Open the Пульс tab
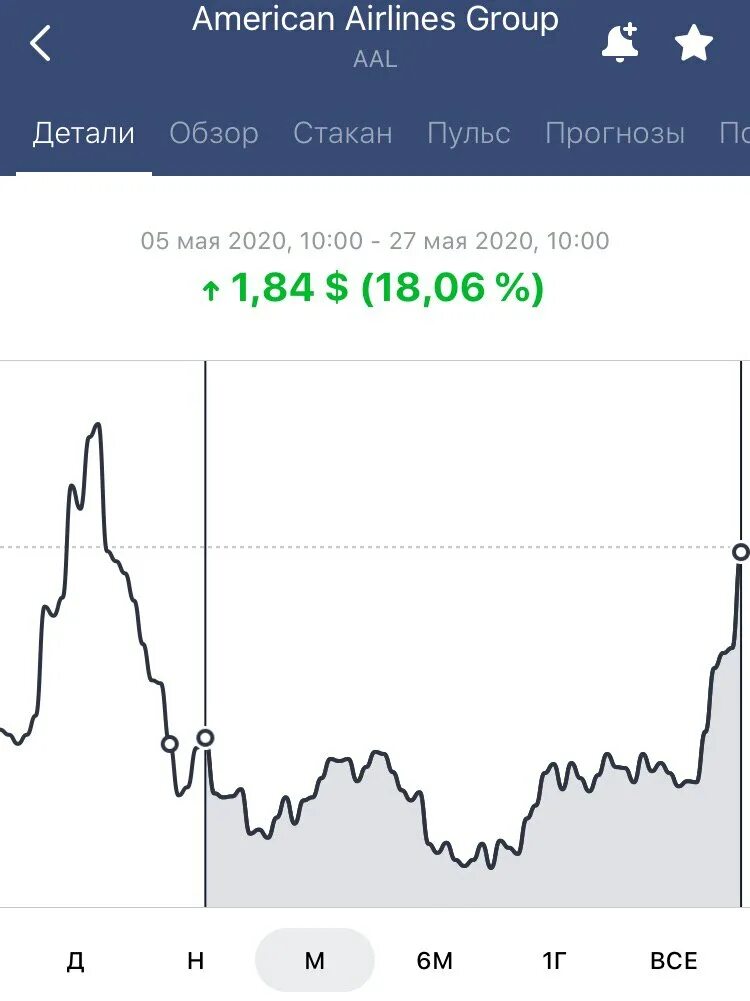 (469, 134)
